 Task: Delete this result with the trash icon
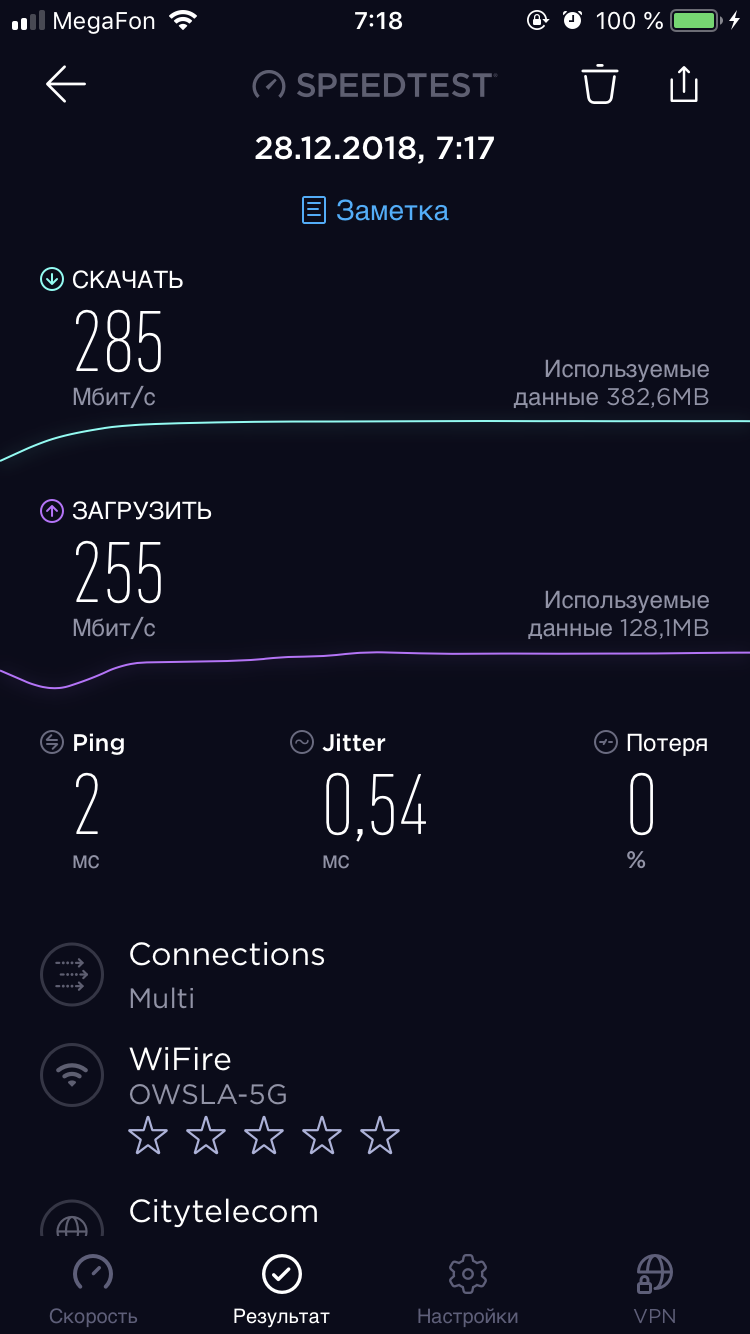click(x=600, y=85)
